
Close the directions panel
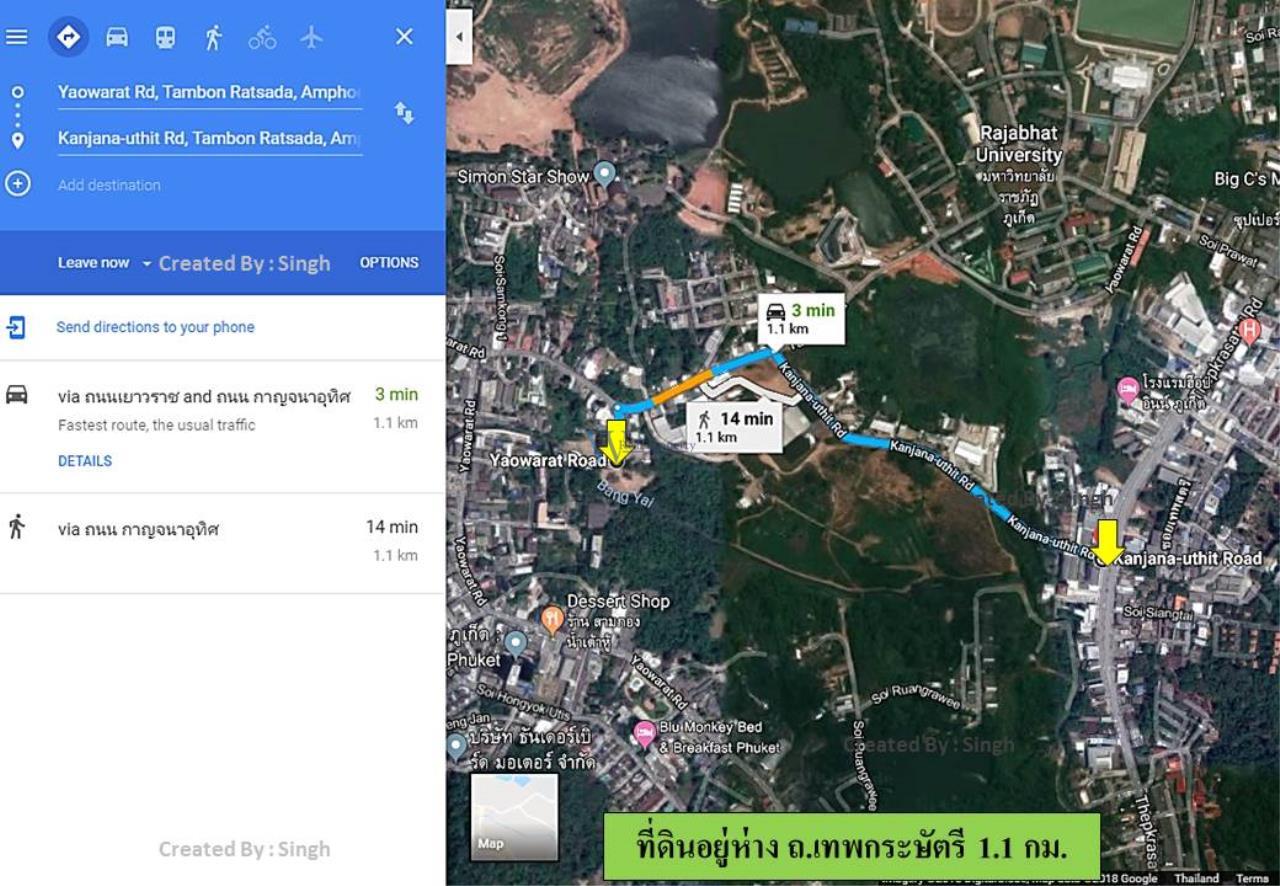coord(404,37)
